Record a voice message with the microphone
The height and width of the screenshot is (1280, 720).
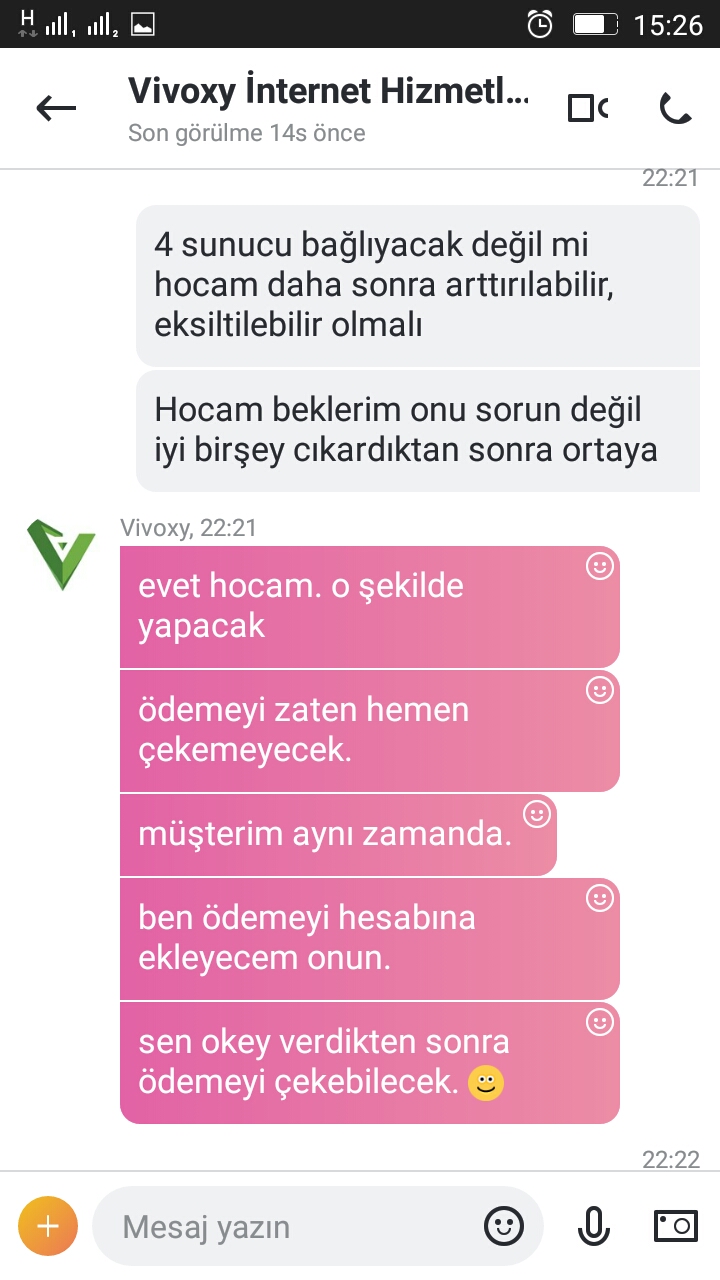click(593, 1225)
